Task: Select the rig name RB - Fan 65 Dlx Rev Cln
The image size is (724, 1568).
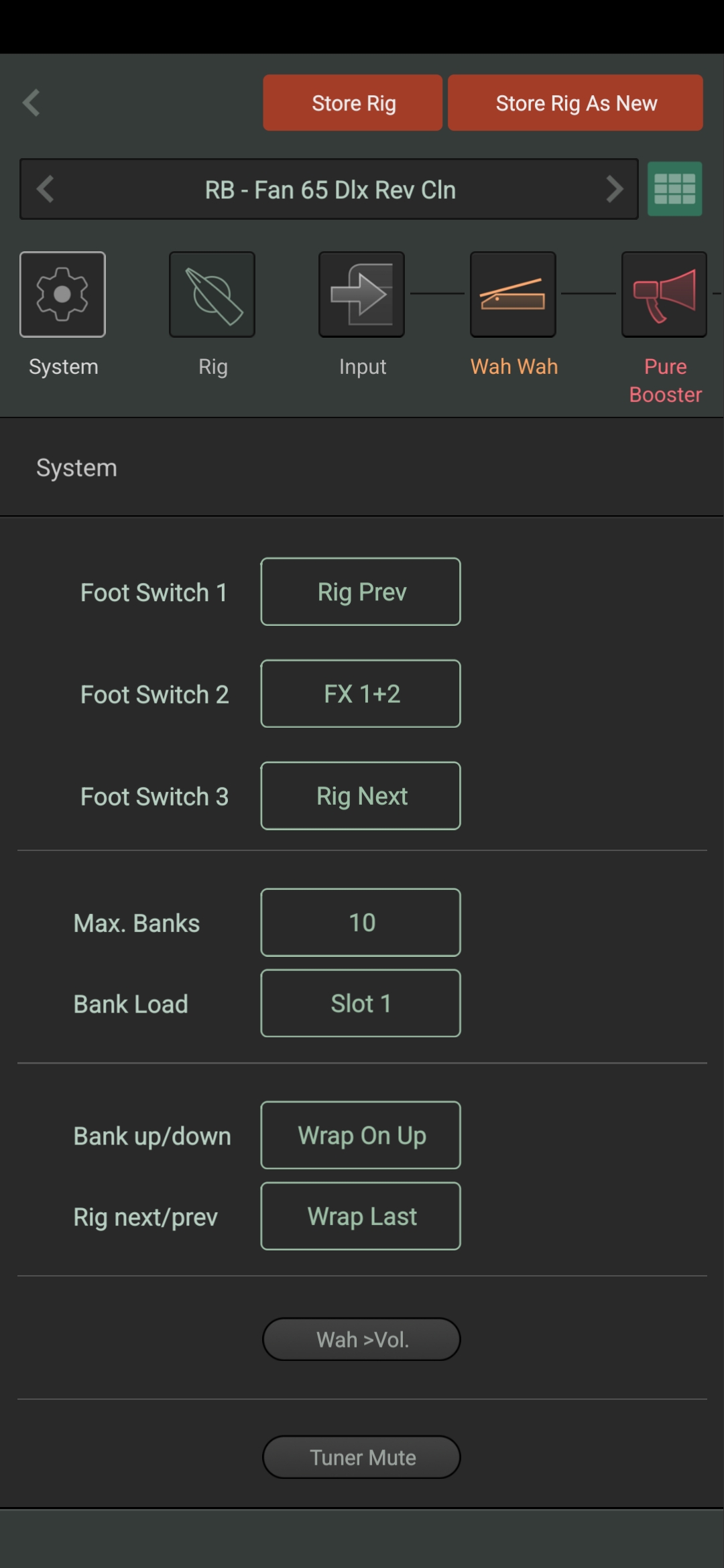Action: tap(329, 189)
